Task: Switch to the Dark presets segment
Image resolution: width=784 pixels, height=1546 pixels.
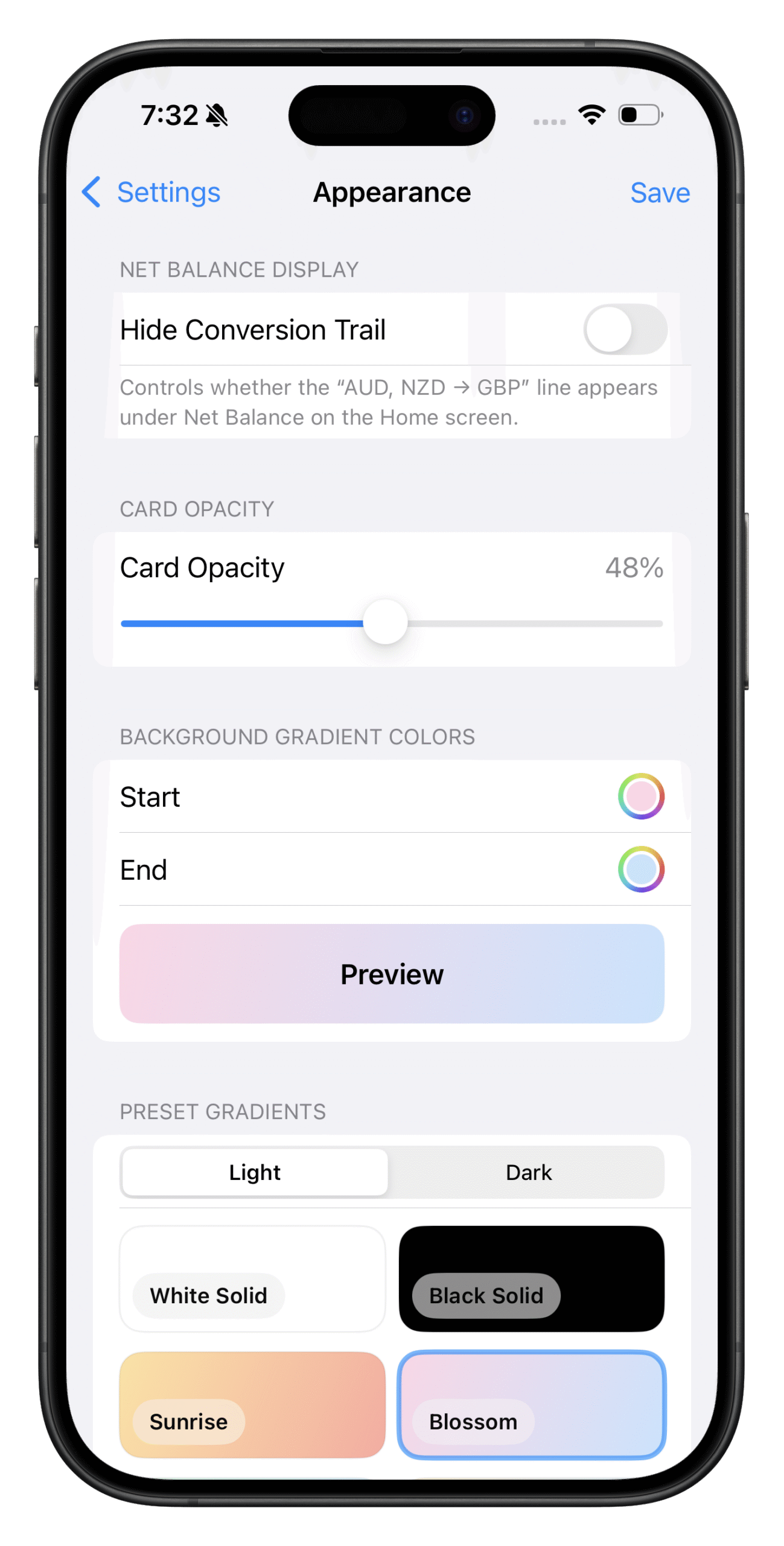Action: pyautogui.click(x=528, y=1173)
